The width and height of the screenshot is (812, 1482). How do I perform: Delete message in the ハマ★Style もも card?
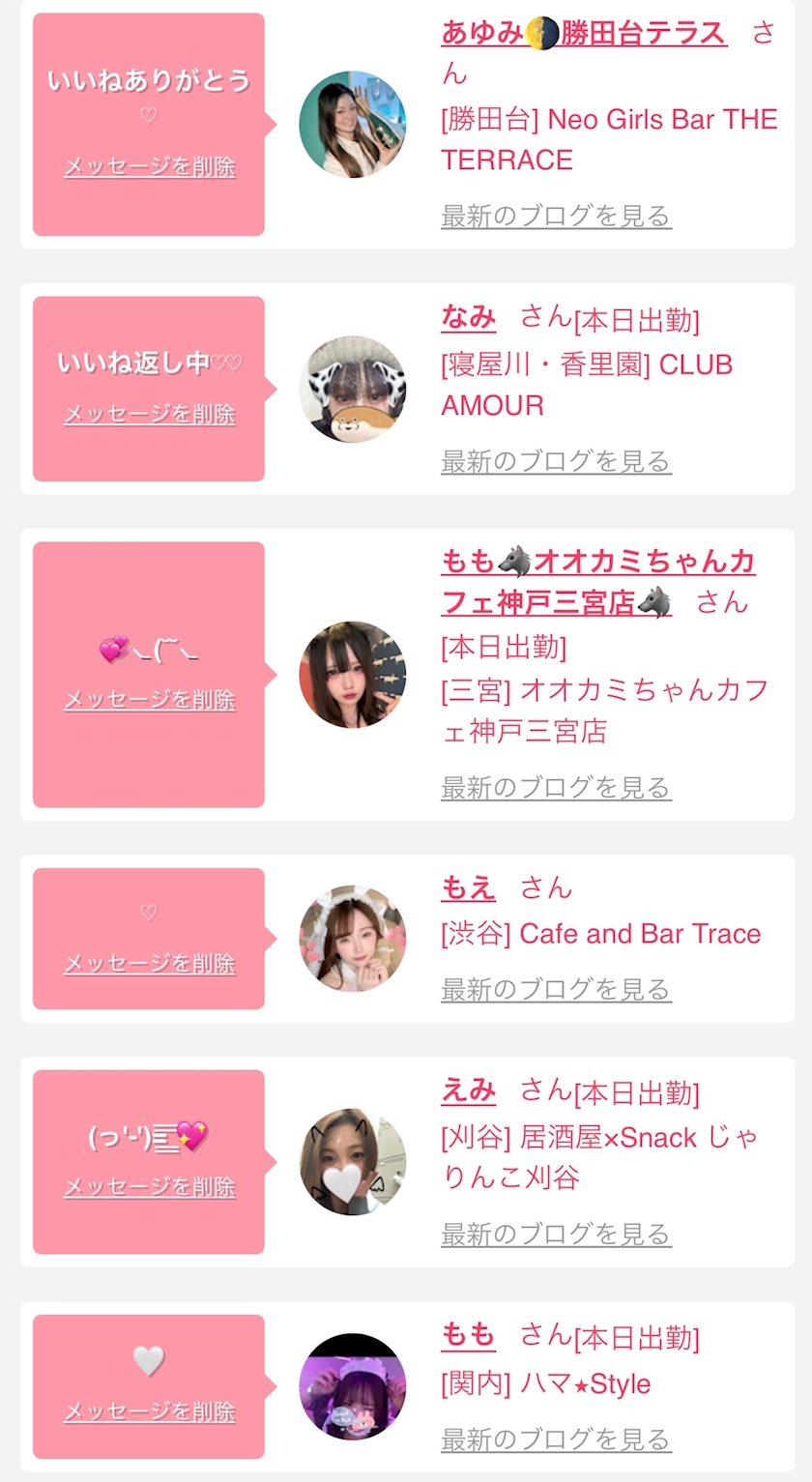(150, 1411)
